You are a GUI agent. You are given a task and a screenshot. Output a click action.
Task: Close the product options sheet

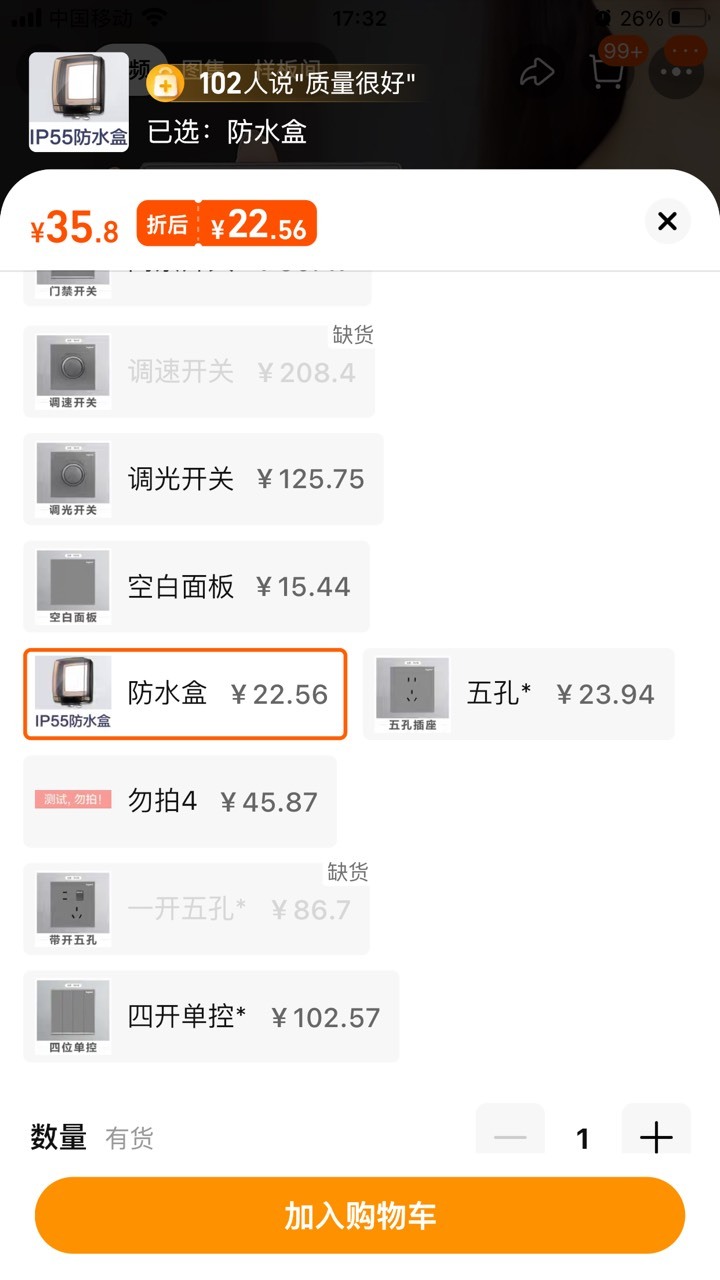(x=667, y=221)
